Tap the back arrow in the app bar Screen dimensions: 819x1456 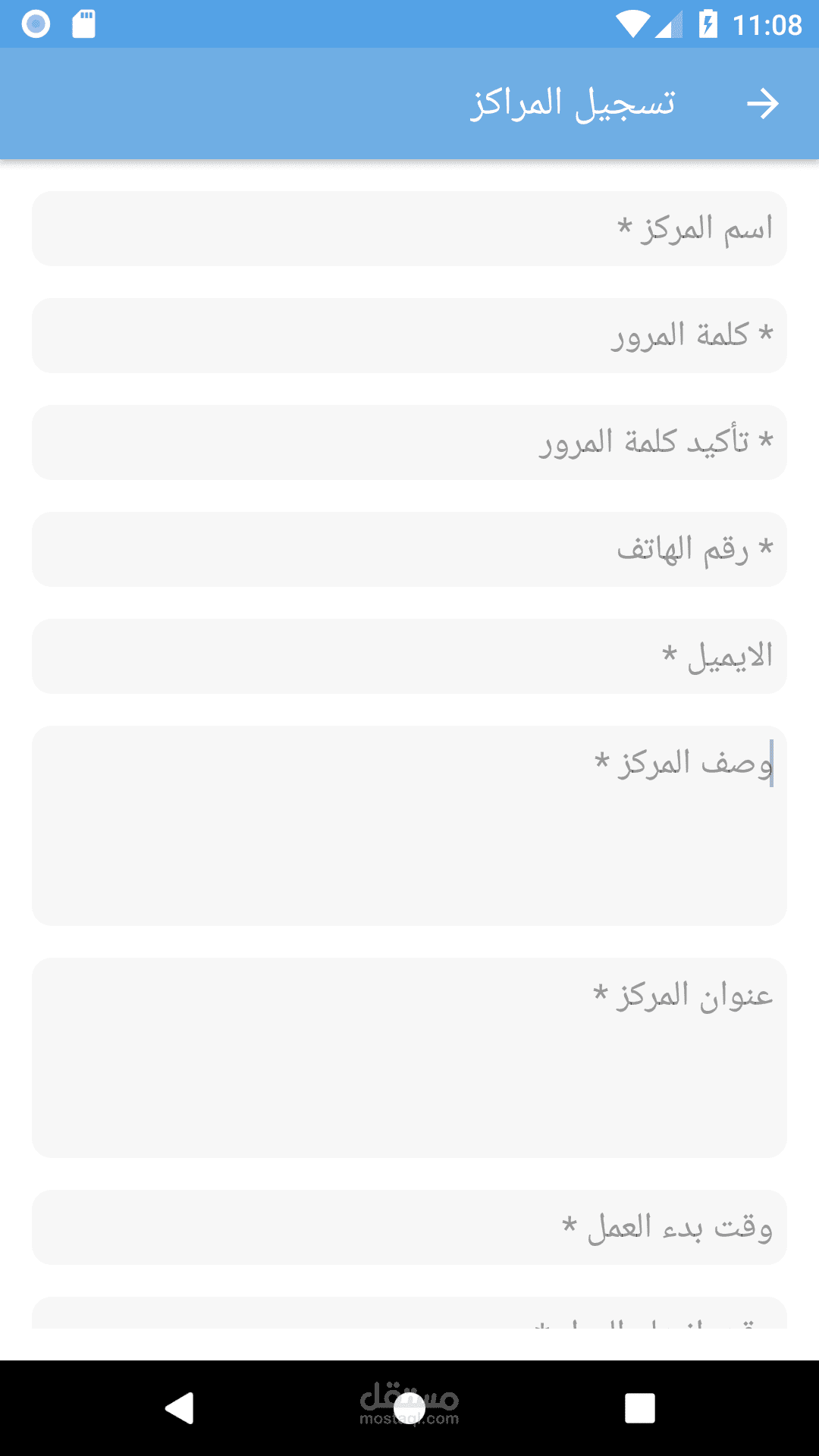click(x=762, y=104)
